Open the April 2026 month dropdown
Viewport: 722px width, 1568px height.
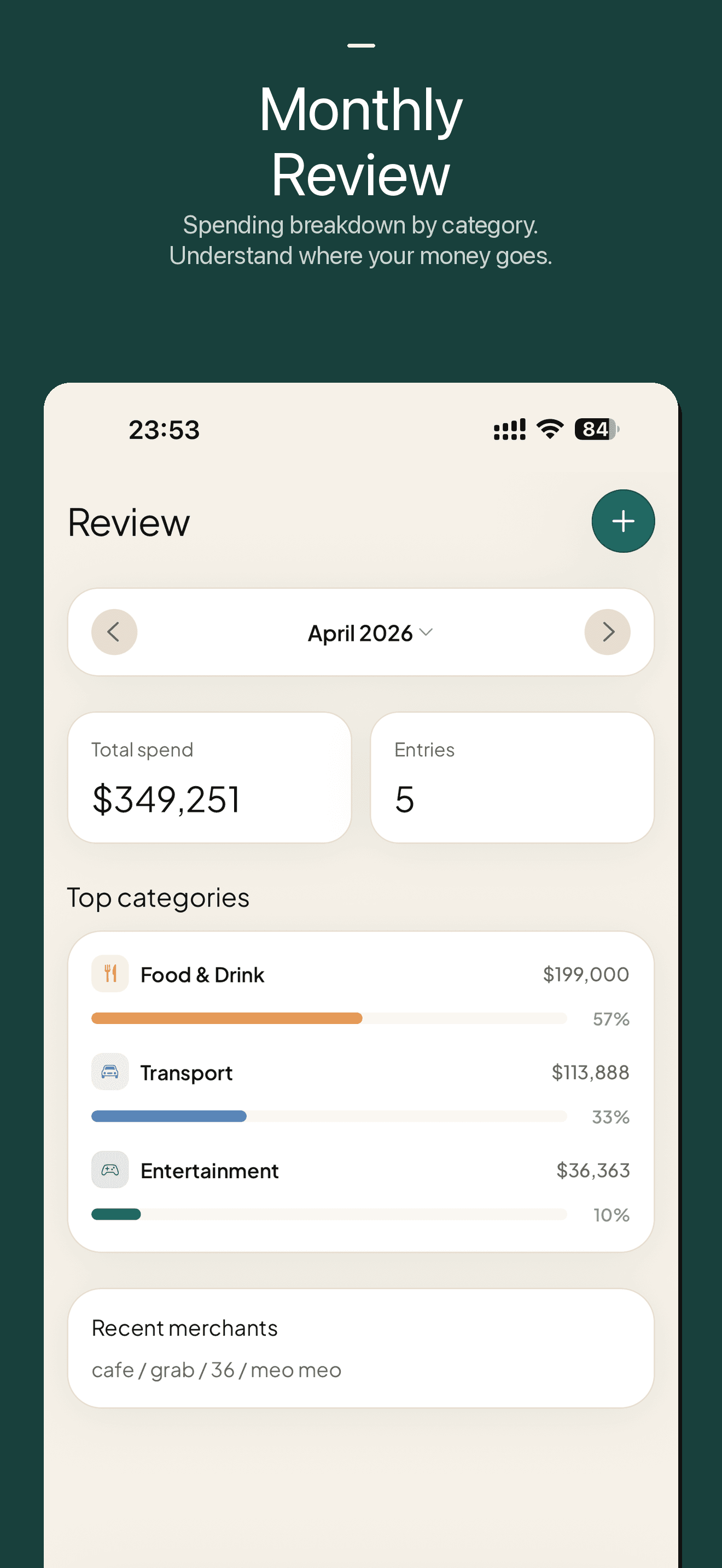pyautogui.click(x=360, y=633)
